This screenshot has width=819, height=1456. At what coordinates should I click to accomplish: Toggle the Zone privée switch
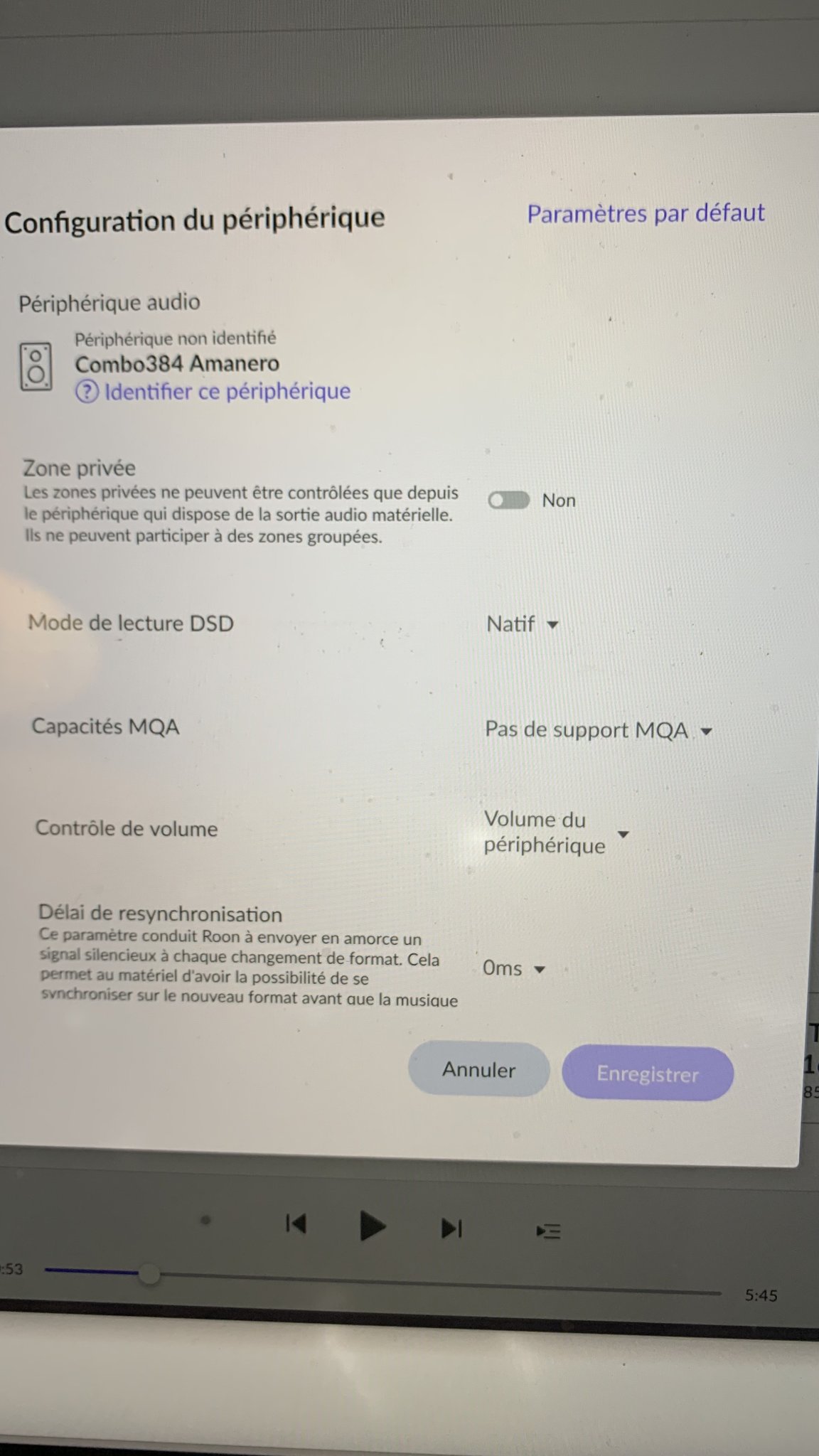(509, 500)
